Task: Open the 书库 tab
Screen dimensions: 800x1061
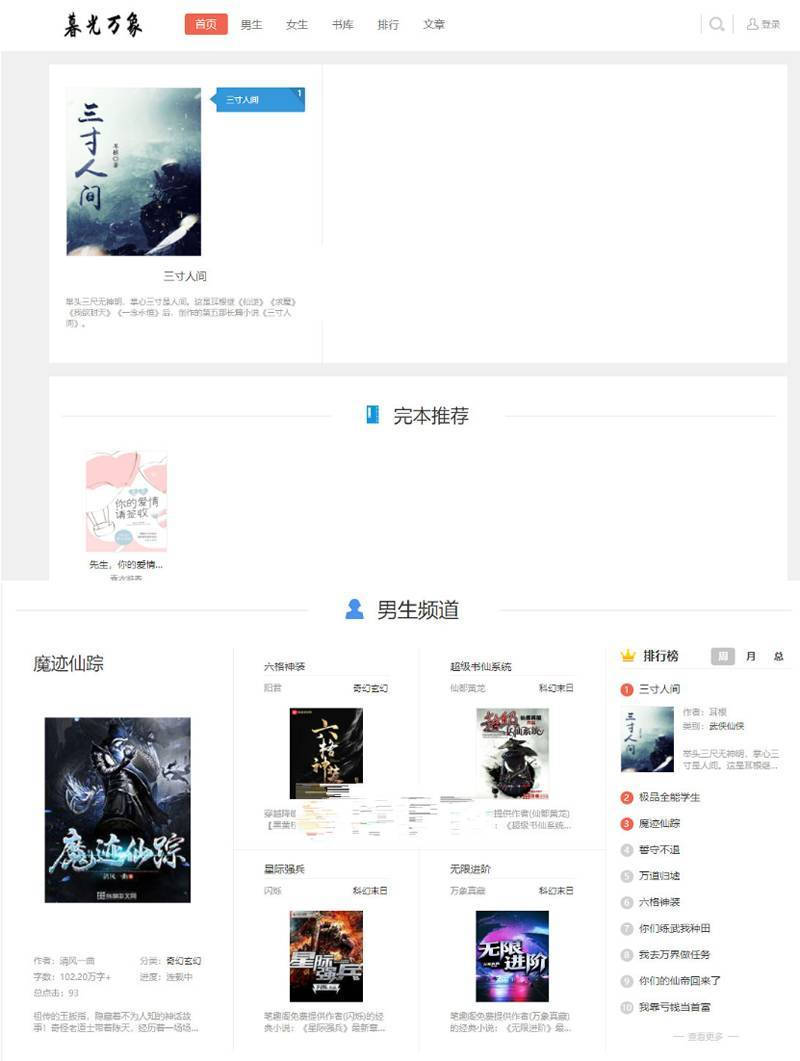Action: tap(343, 25)
